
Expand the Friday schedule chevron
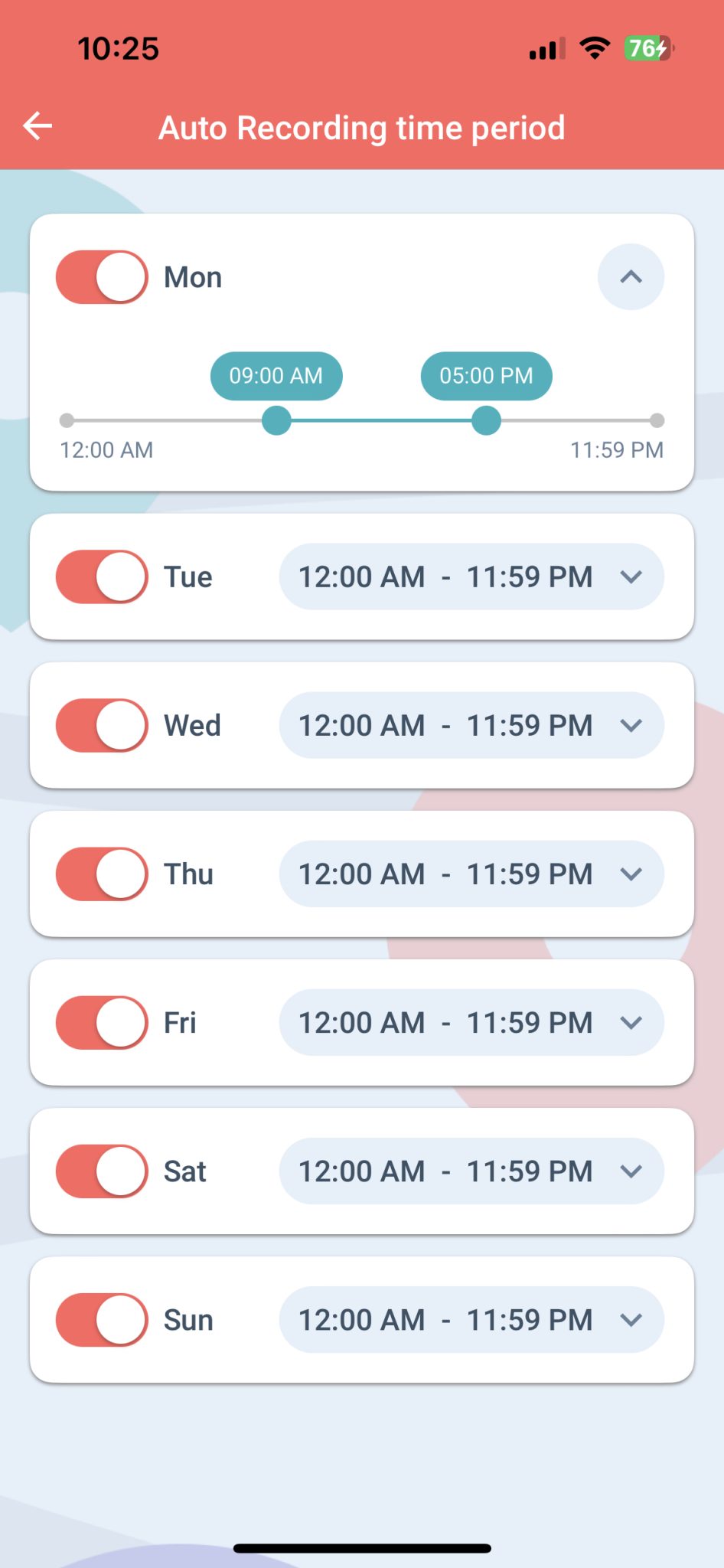[632, 1022]
